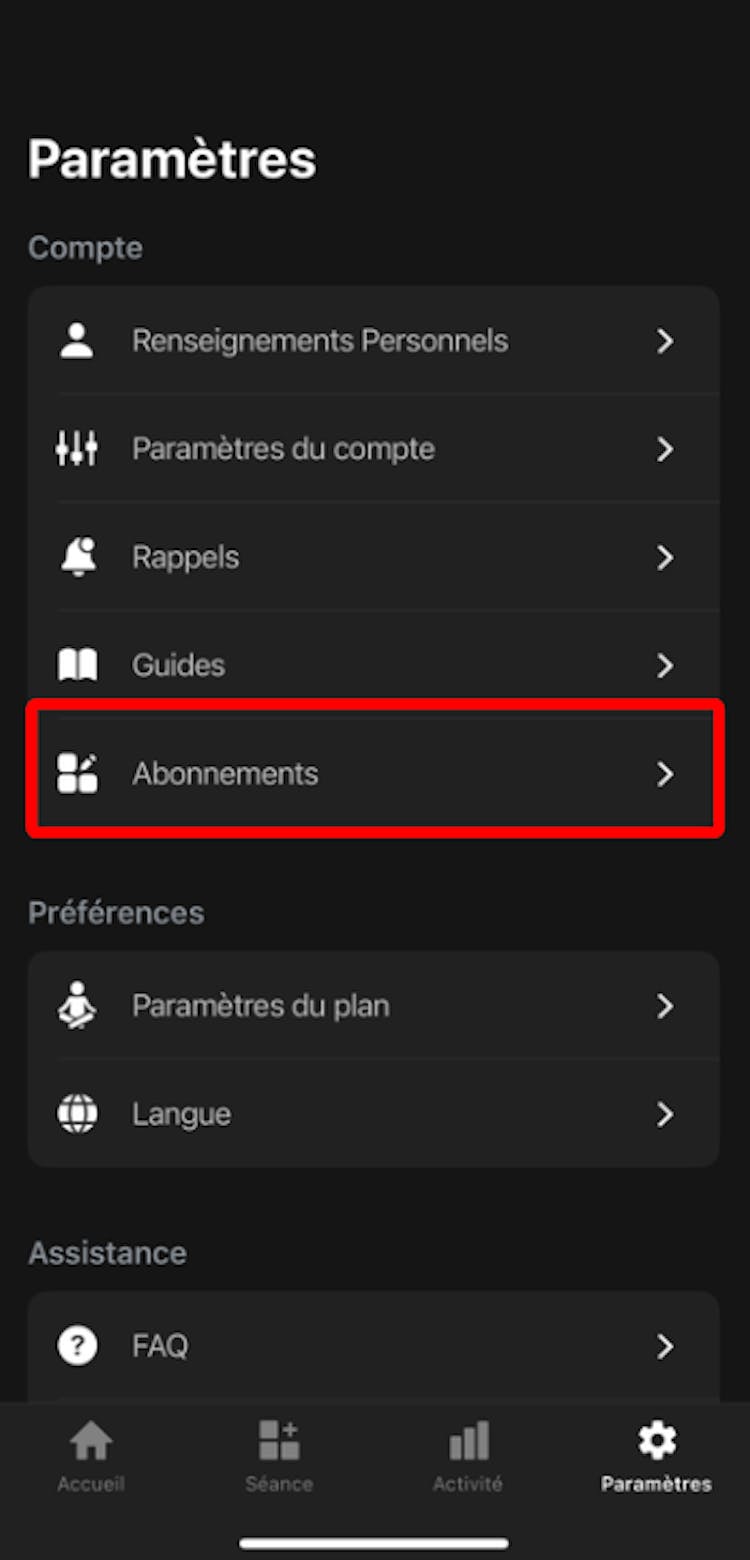Open Paramètres du compte row
750x1560 pixels.
[x=373, y=449]
